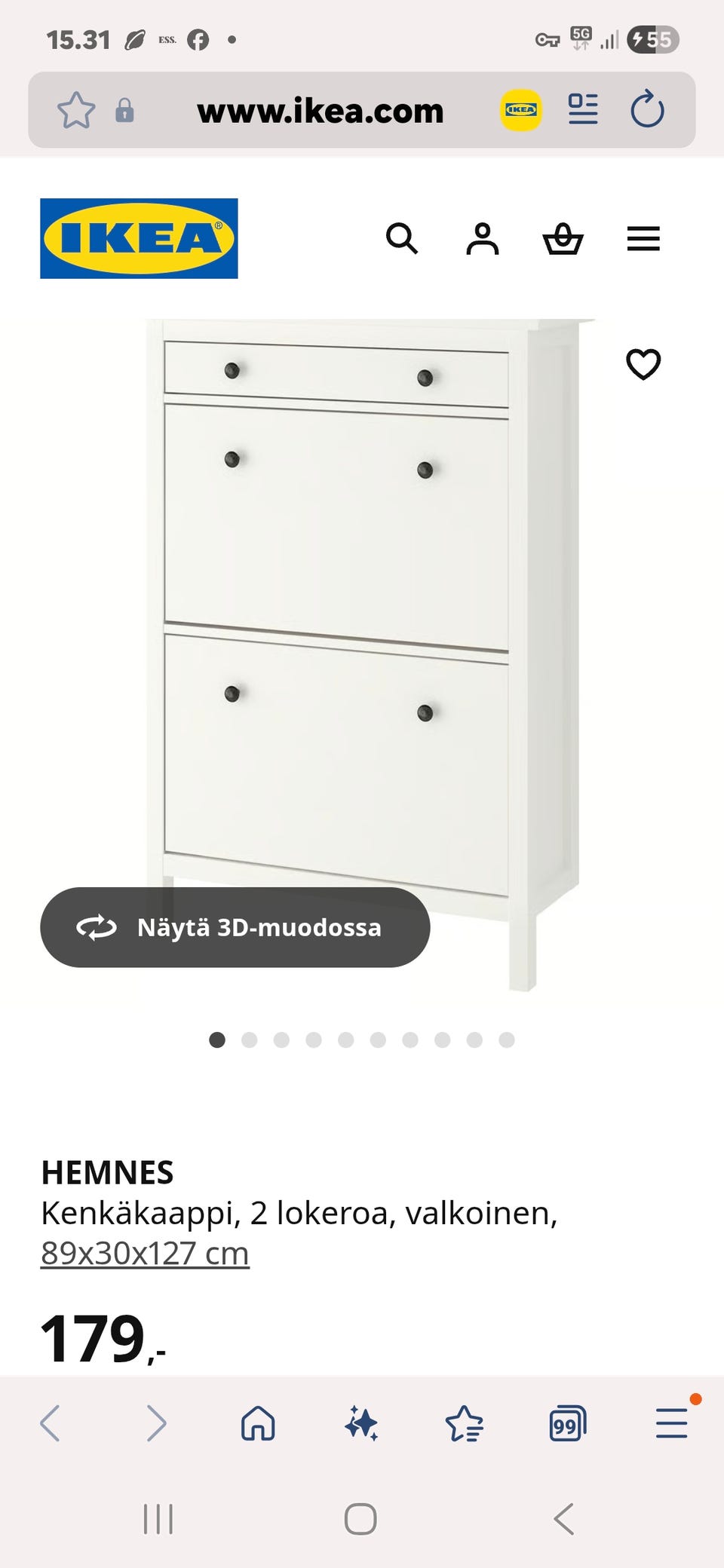
Task: Go to the IKEA homepage via logo
Action: 139,238
